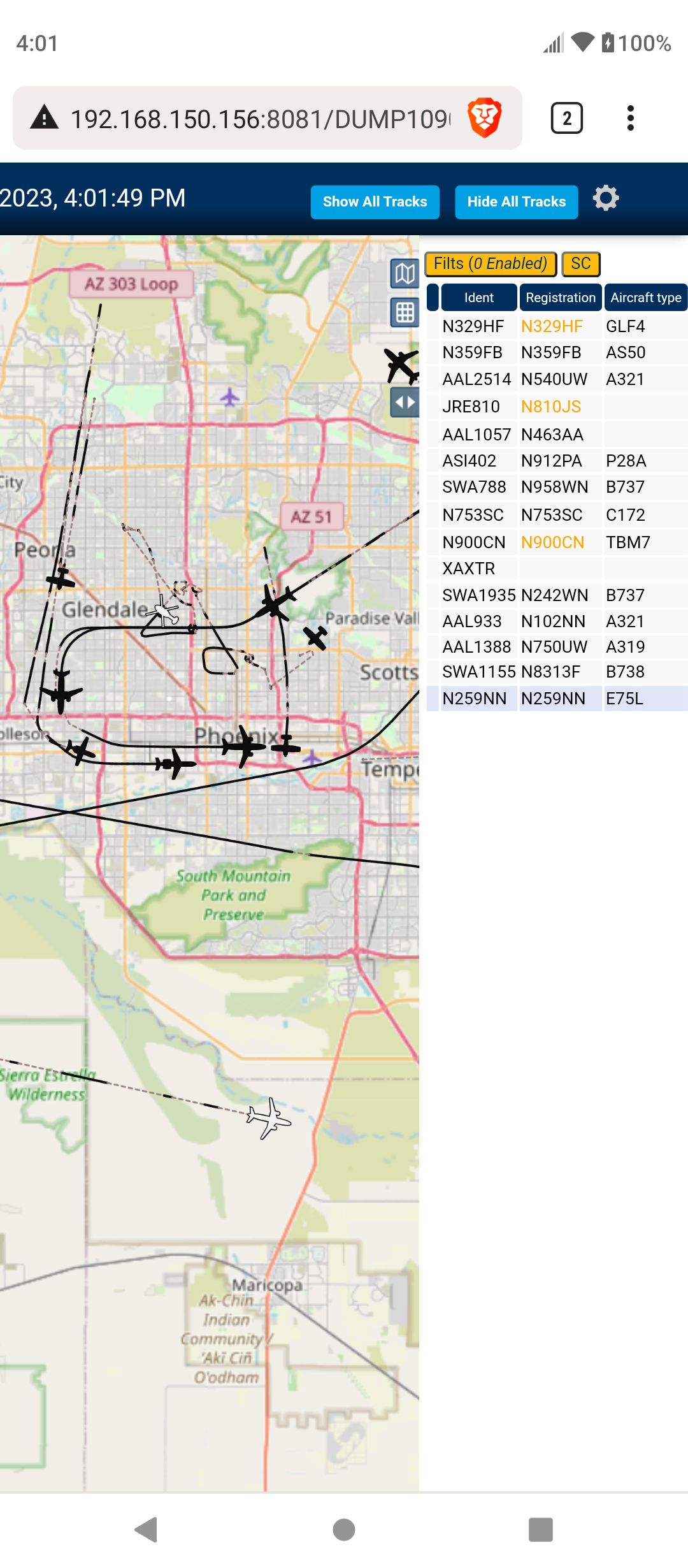
Task: Tap the Brave shields lion icon
Action: (485, 118)
